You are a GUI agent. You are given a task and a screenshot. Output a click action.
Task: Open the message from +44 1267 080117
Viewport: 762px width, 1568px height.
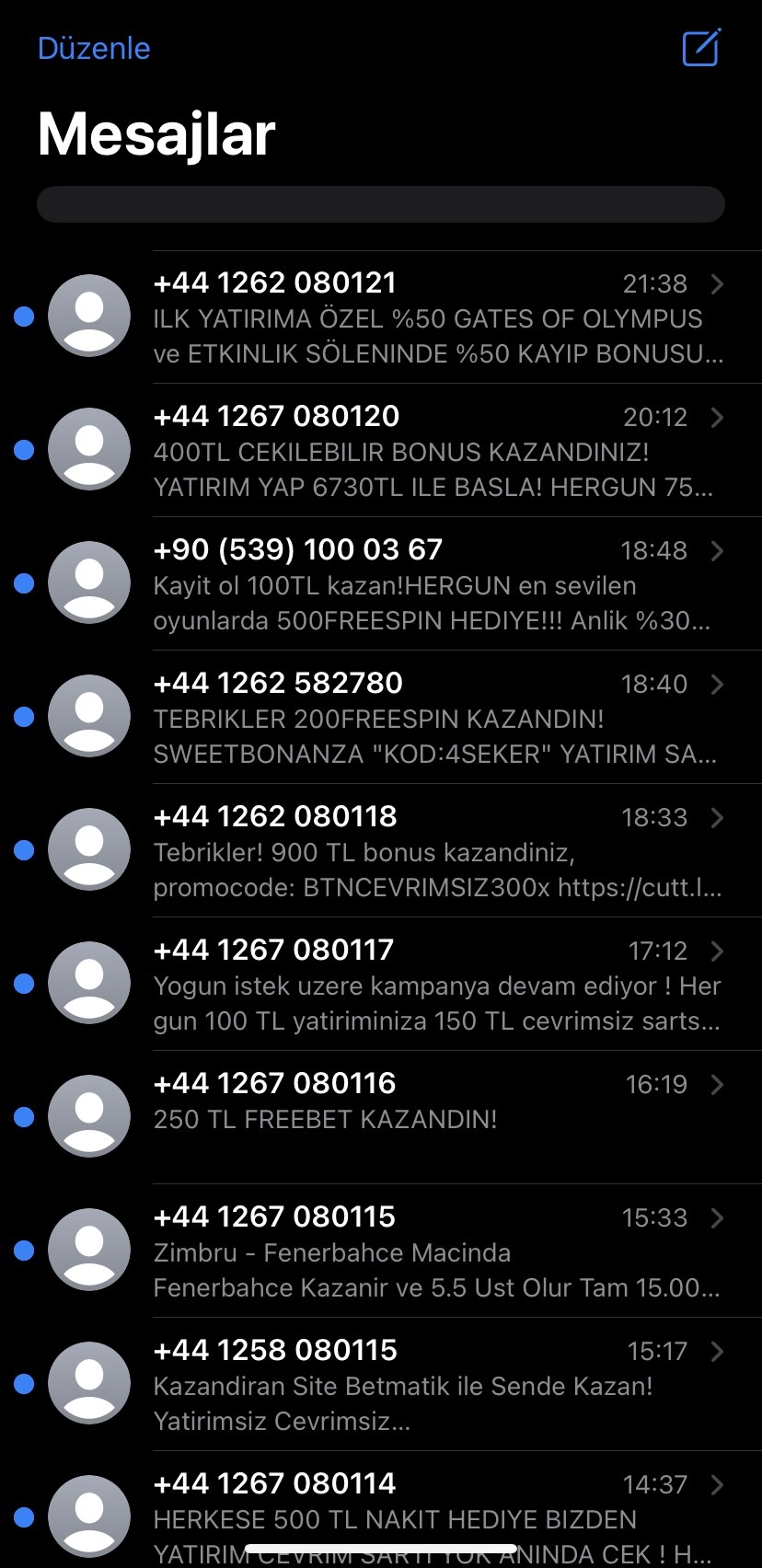coord(381,984)
